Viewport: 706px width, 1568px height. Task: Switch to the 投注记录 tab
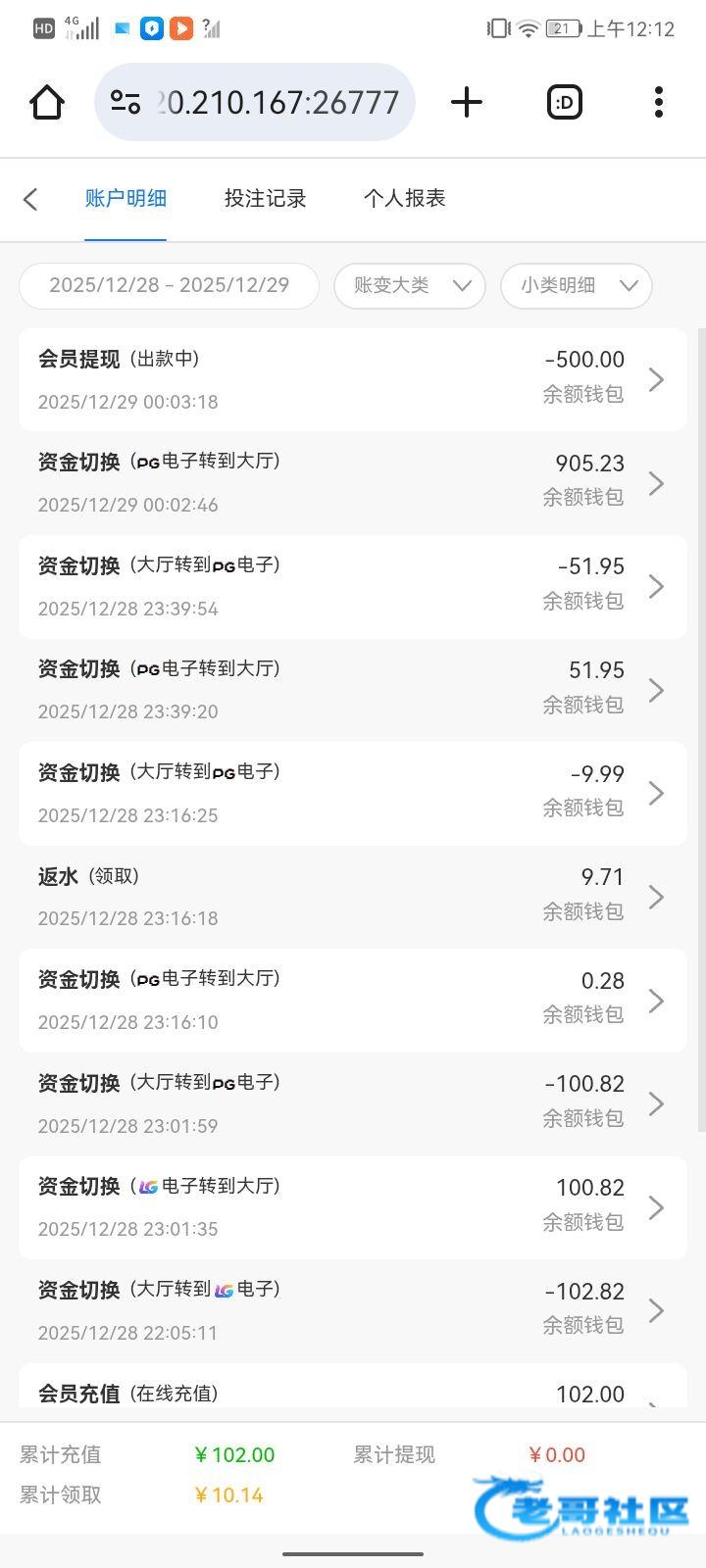(x=265, y=199)
